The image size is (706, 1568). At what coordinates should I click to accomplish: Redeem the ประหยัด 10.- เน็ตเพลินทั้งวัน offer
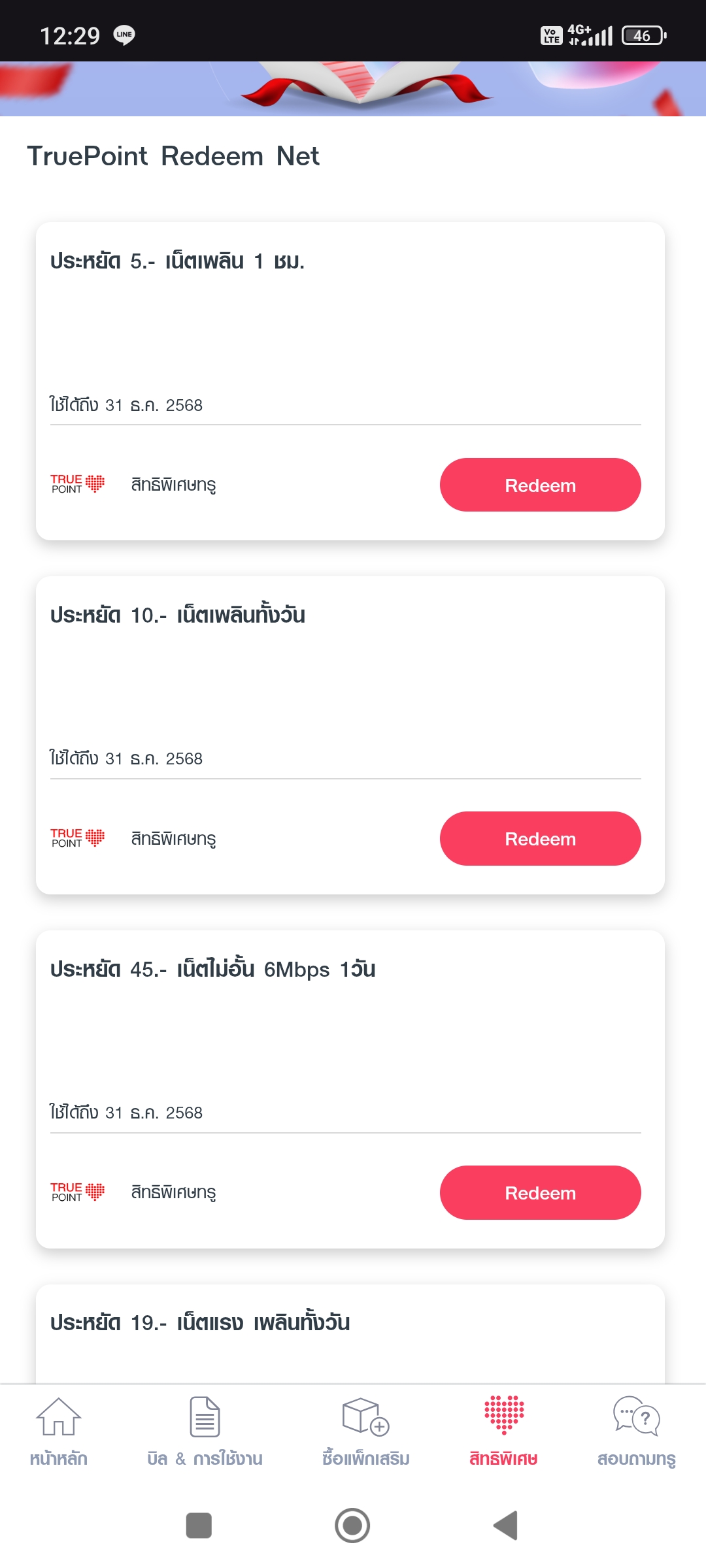click(x=540, y=839)
